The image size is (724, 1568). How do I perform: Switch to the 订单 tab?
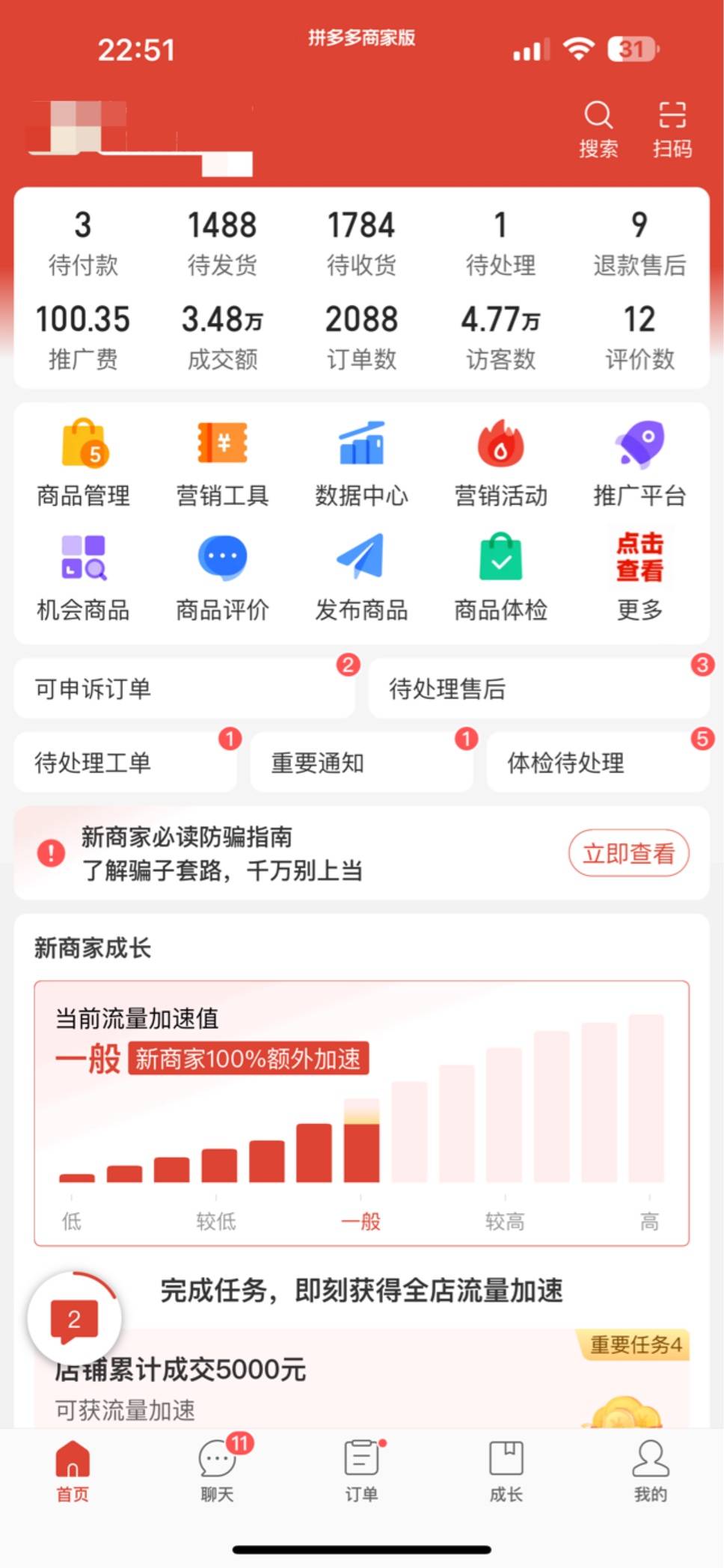361,1470
